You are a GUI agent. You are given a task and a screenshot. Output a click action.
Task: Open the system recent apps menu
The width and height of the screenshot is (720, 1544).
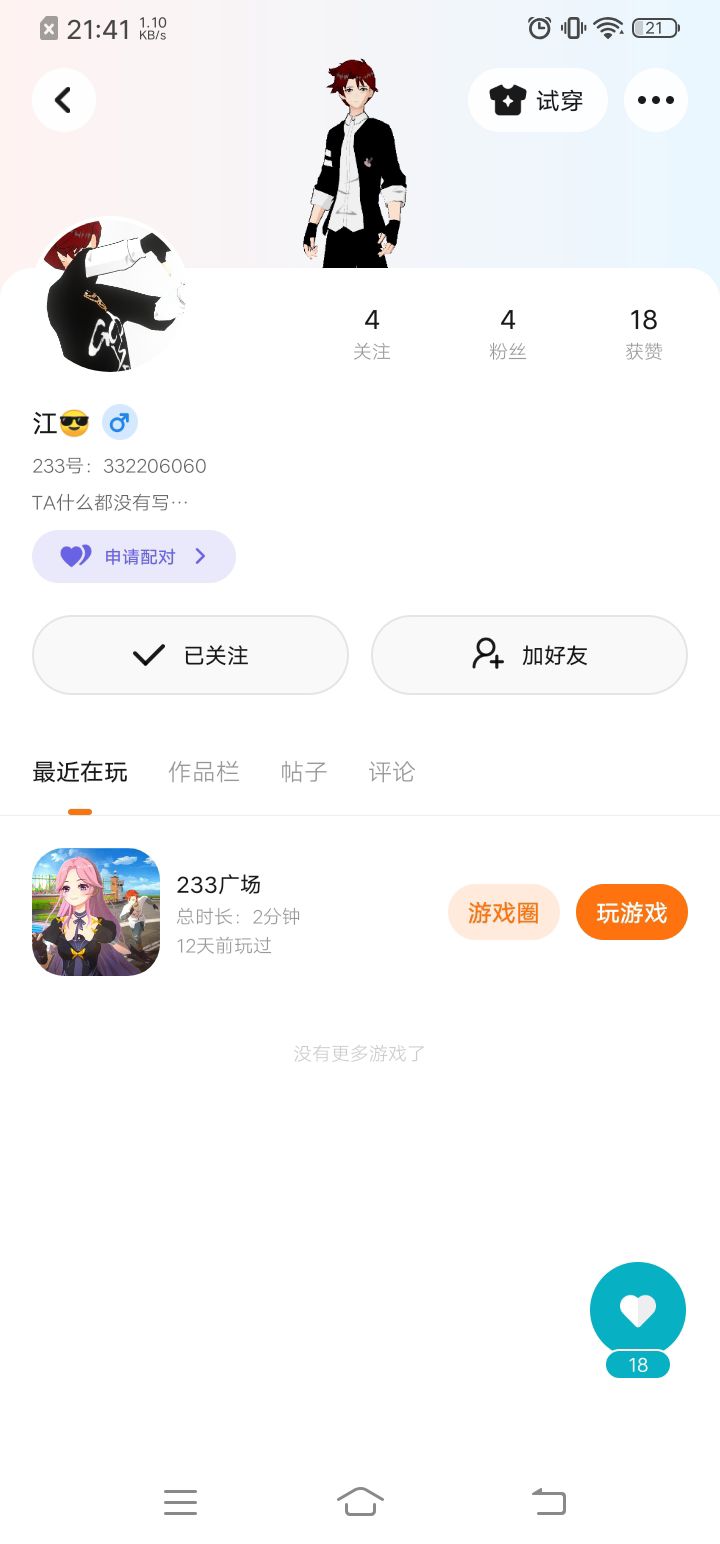[x=180, y=1501]
